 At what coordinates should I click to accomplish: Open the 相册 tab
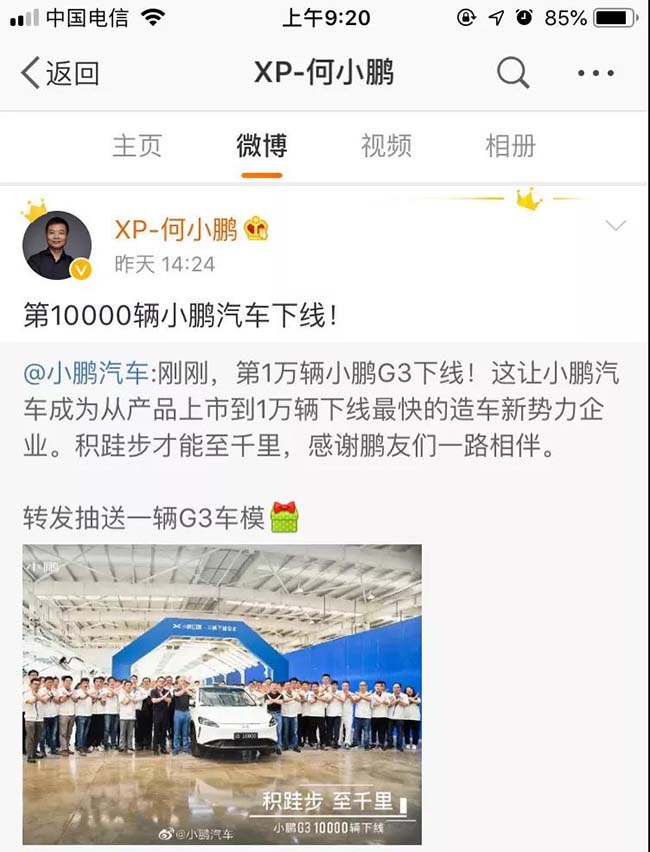pyautogui.click(x=510, y=146)
